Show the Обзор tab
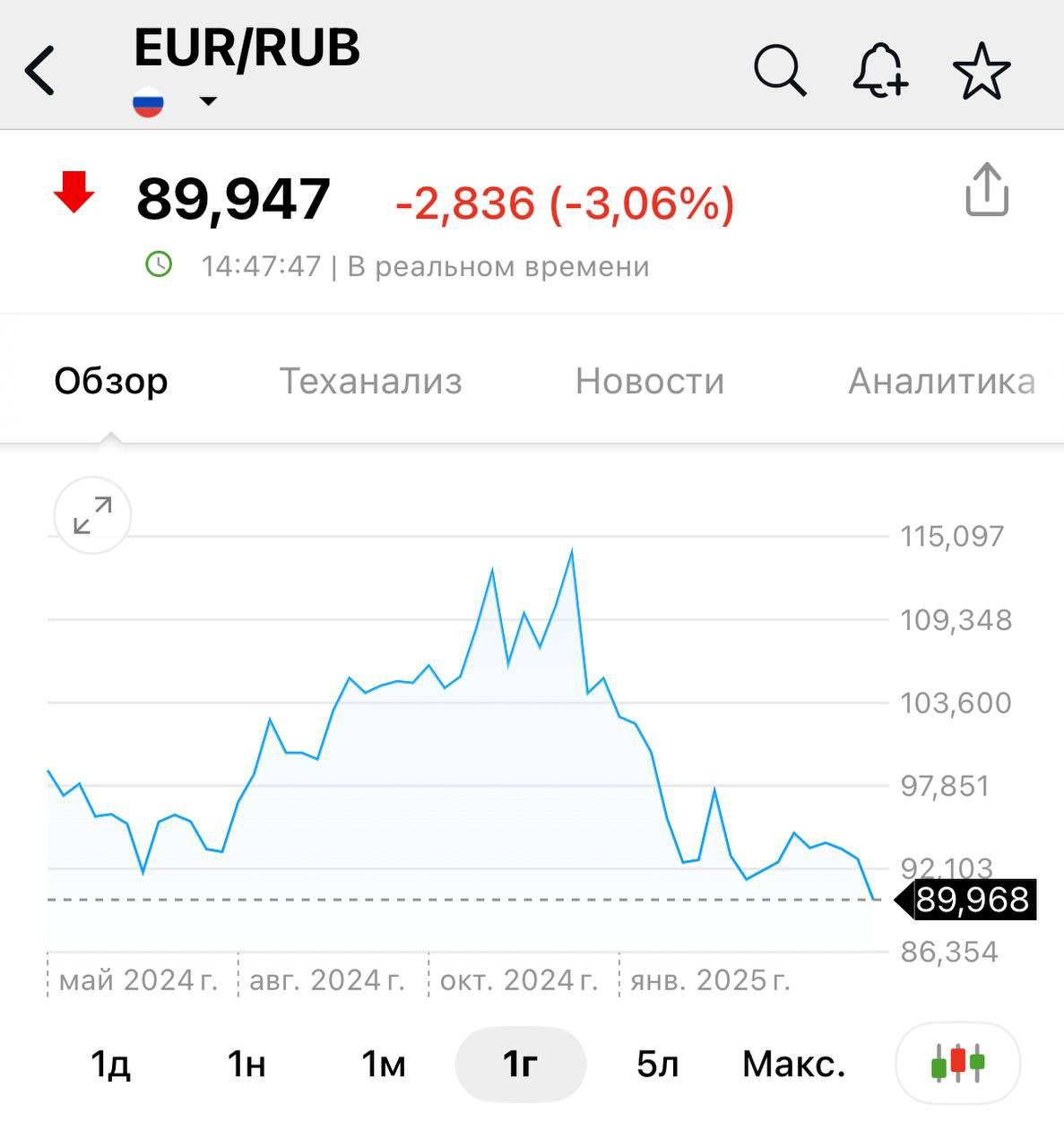Viewport: 1064px width, 1147px height. (x=111, y=381)
